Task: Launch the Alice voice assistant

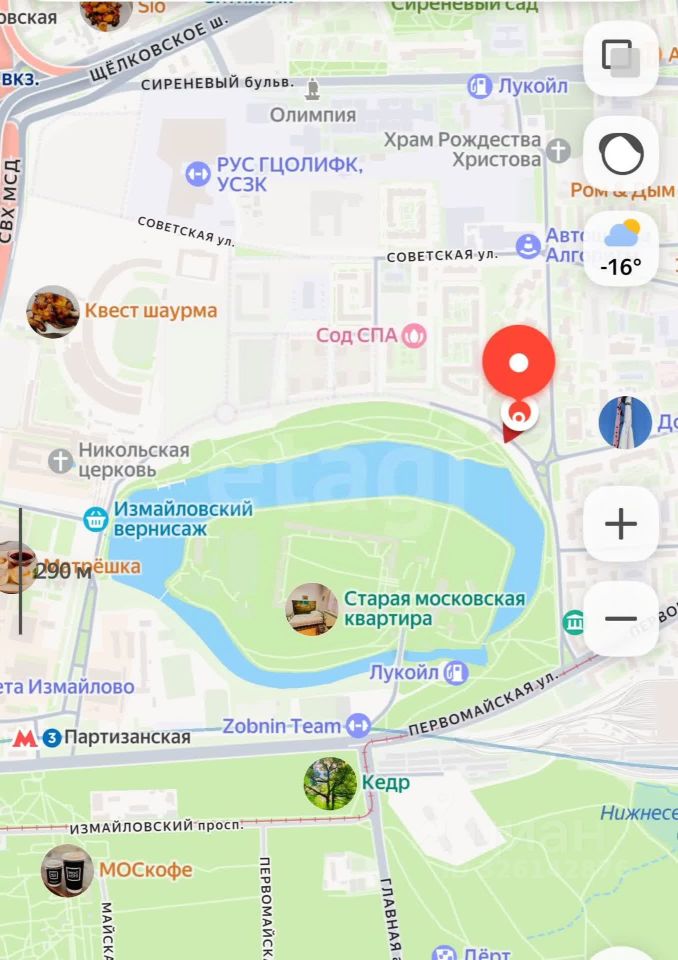Action: (621, 154)
